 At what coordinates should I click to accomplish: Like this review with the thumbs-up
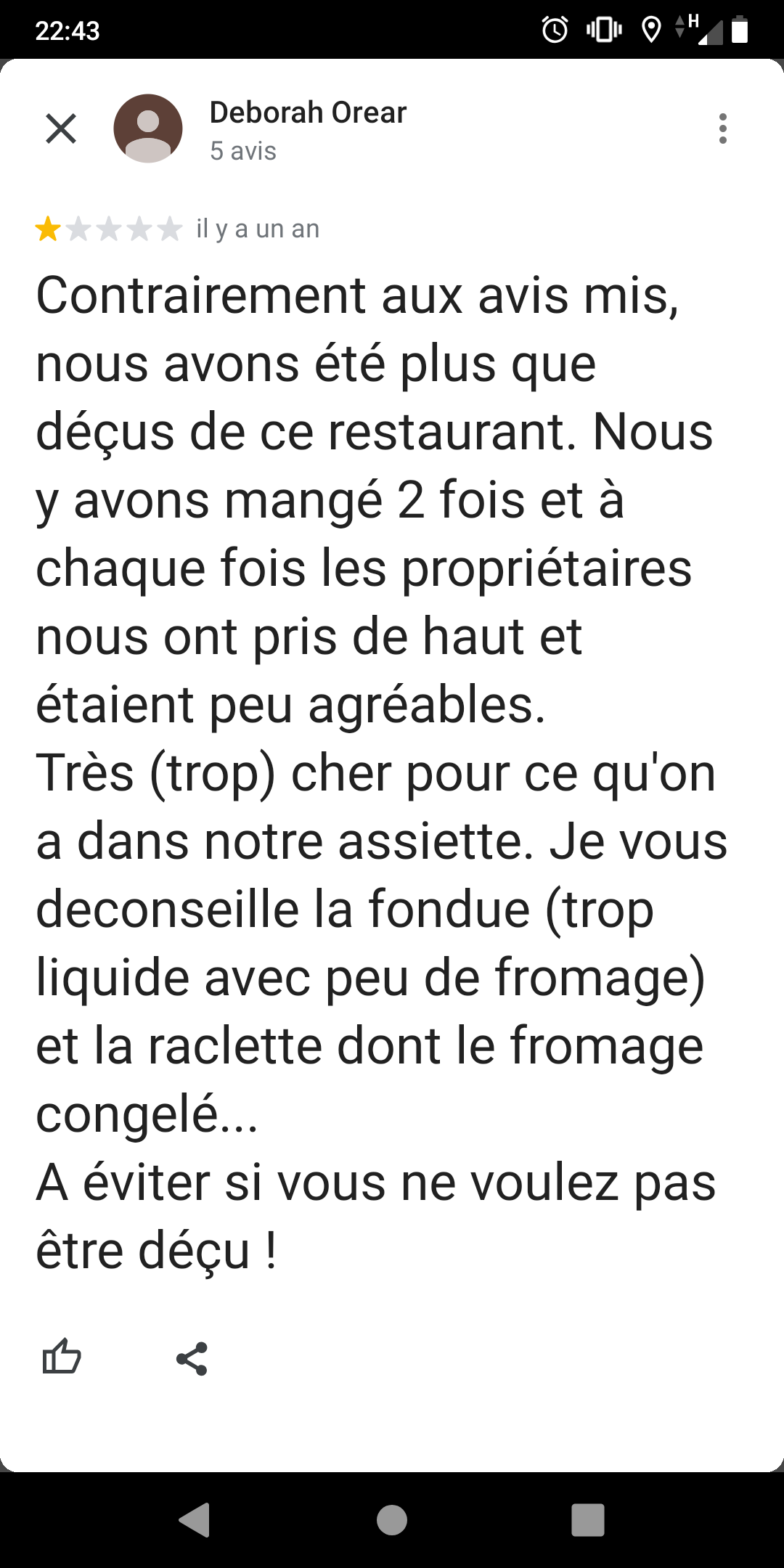[x=62, y=1357]
